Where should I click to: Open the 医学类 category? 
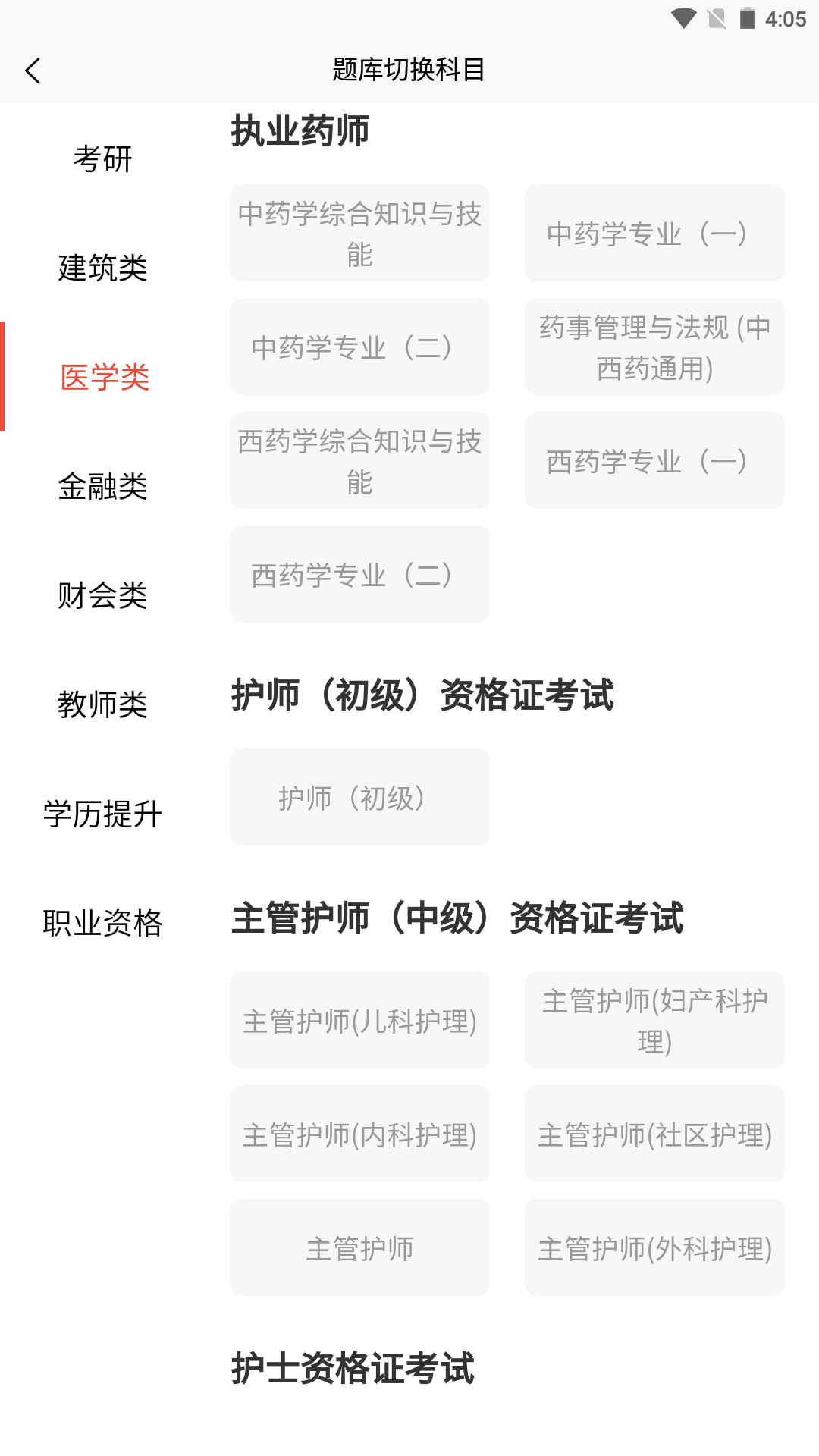point(103,377)
